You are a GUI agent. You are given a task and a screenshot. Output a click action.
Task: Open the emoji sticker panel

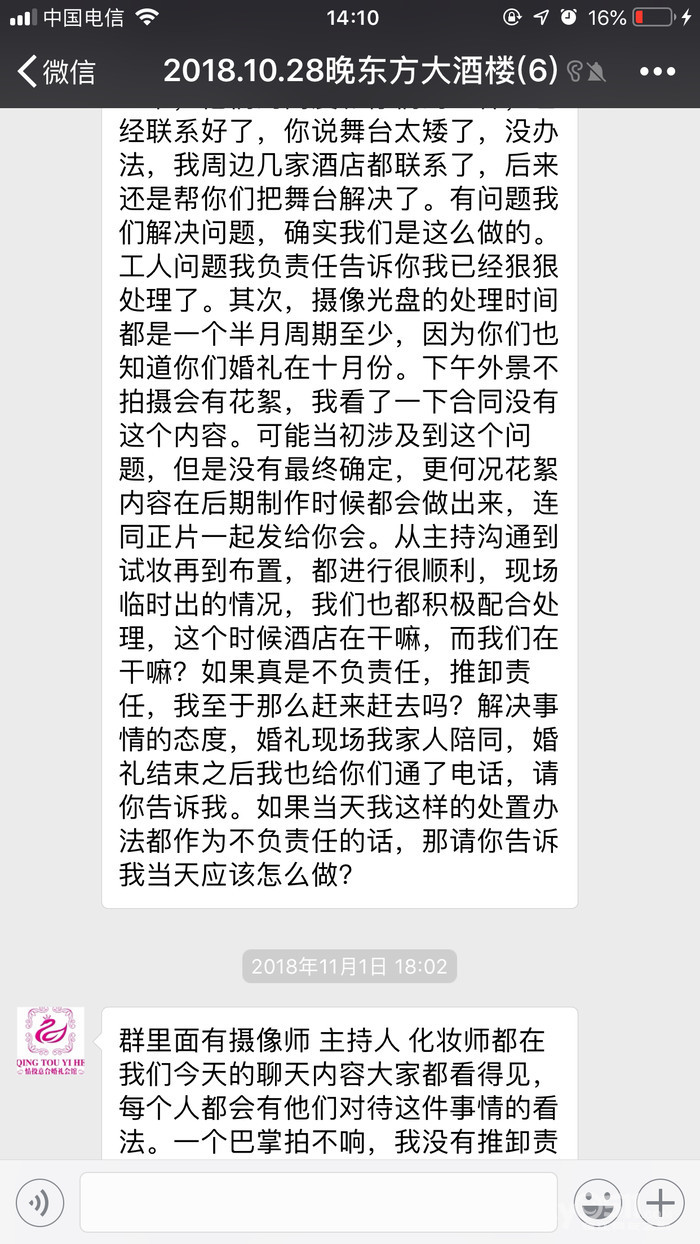click(597, 1202)
